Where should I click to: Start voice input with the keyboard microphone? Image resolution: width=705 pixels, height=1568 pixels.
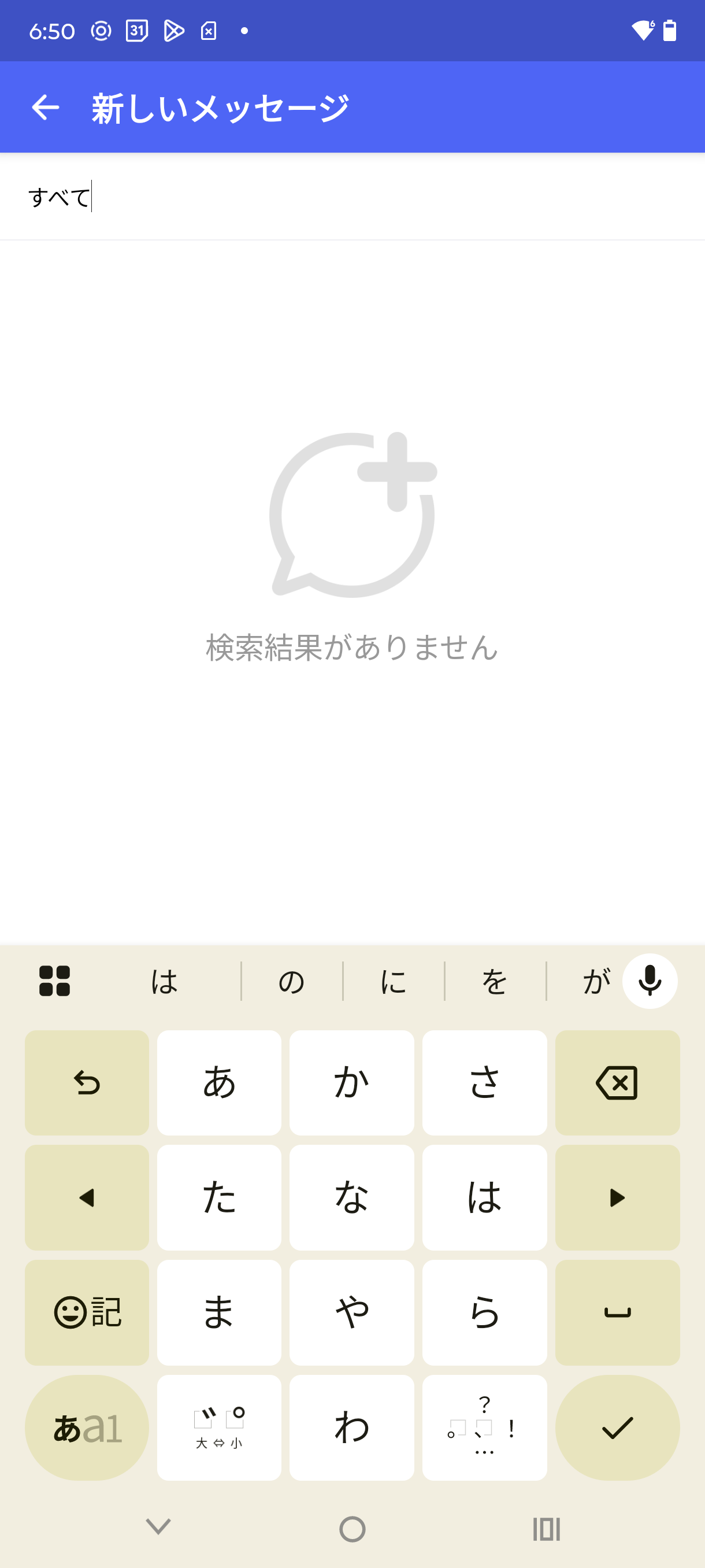tap(649, 981)
